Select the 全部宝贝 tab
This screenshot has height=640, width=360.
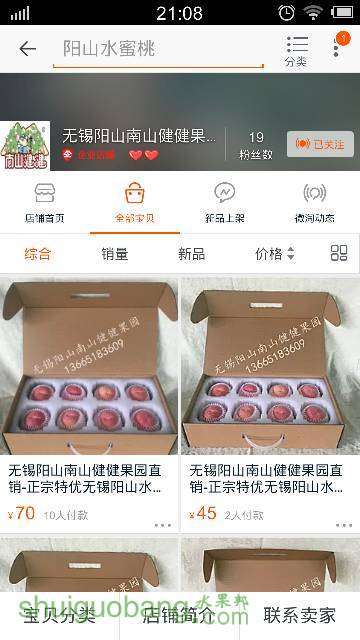coord(135,203)
